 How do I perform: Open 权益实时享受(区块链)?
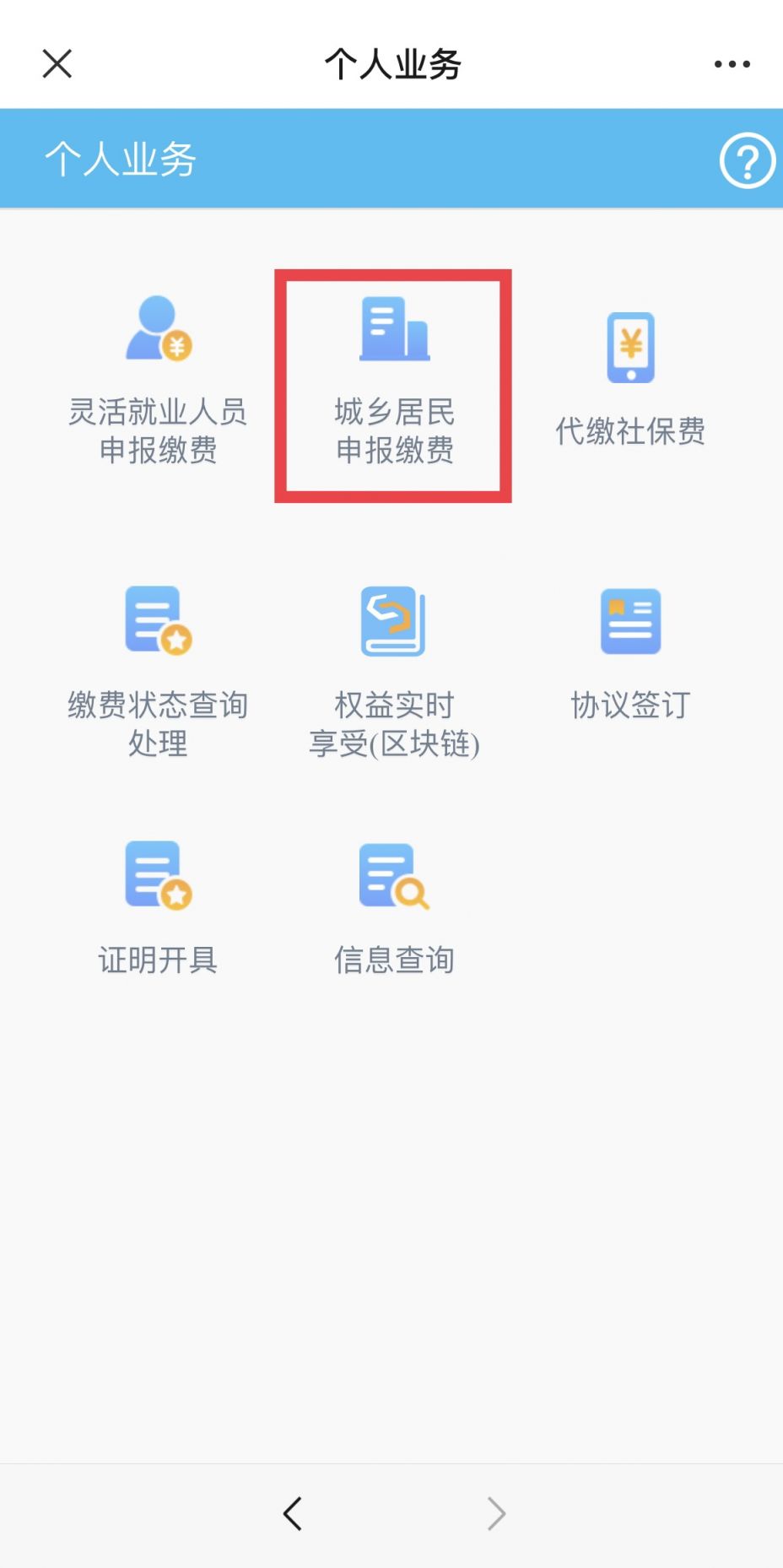point(394,673)
